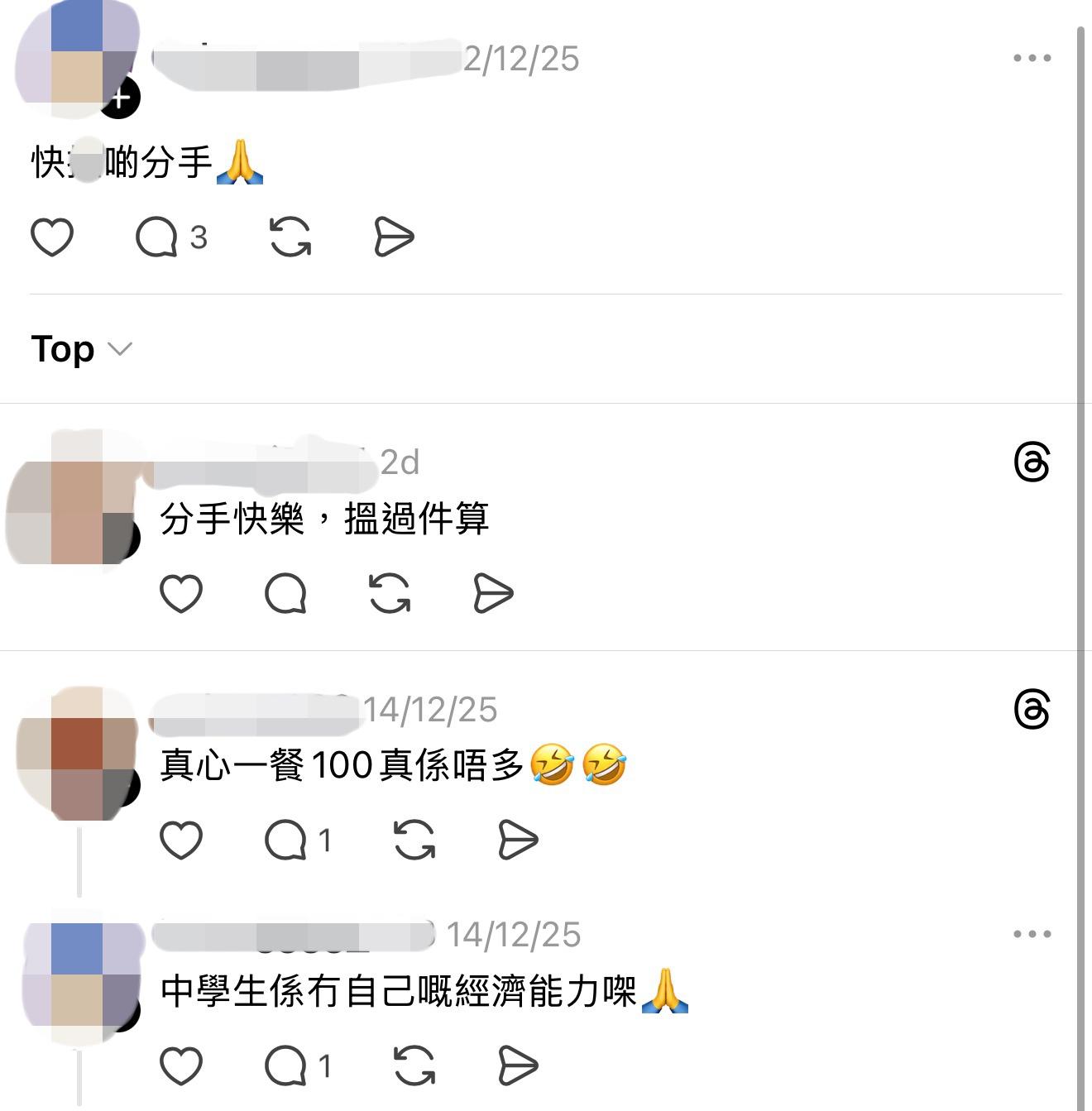Share the comment 分手快樂，搵過件算
Screen dimensions: 1092x1111
(493, 593)
